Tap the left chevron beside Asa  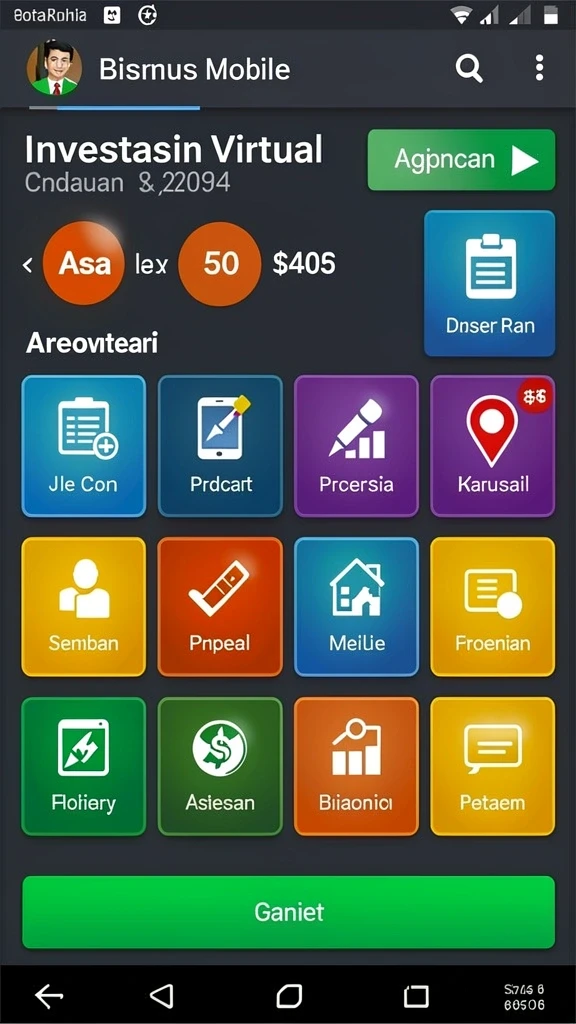pyautogui.click(x=27, y=264)
